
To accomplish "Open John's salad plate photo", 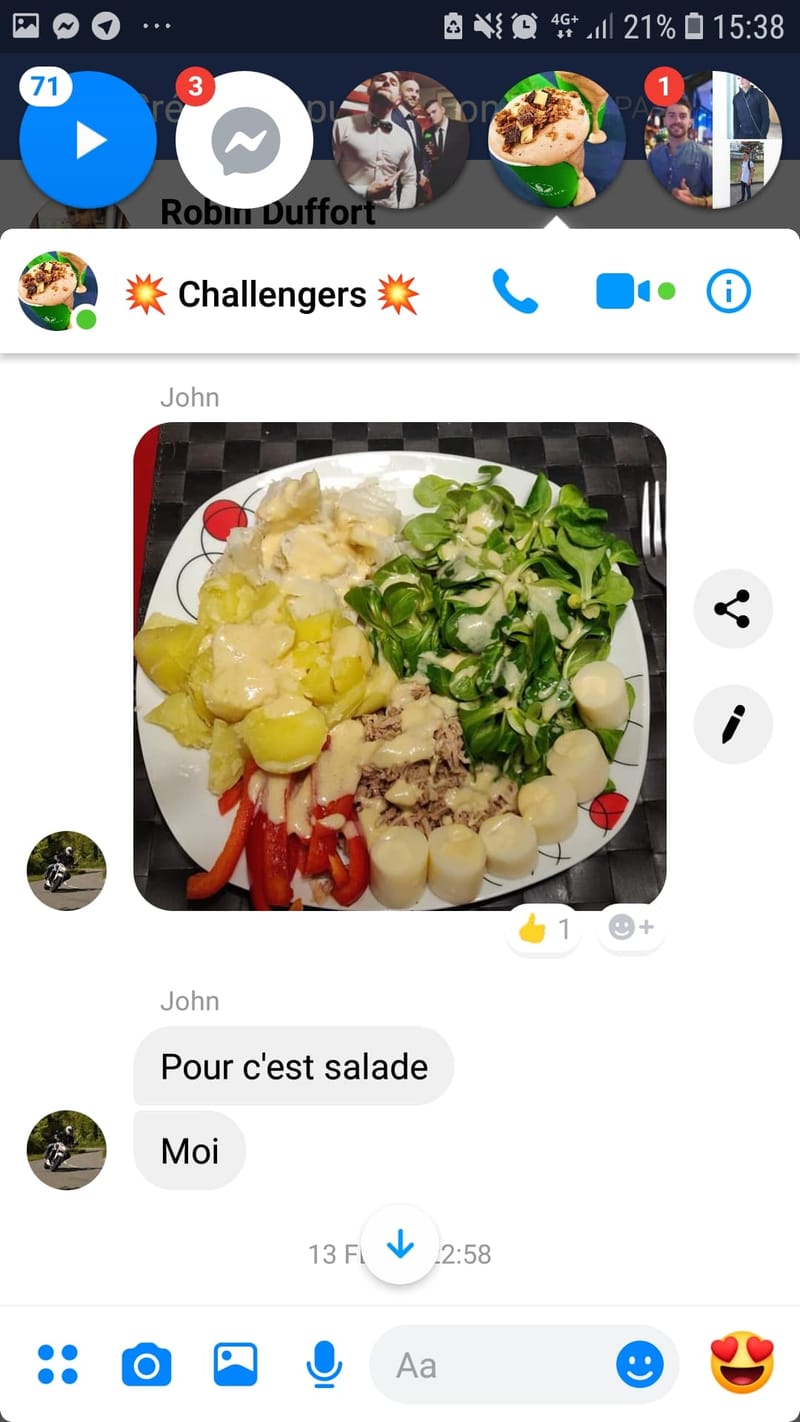I will 399,666.
